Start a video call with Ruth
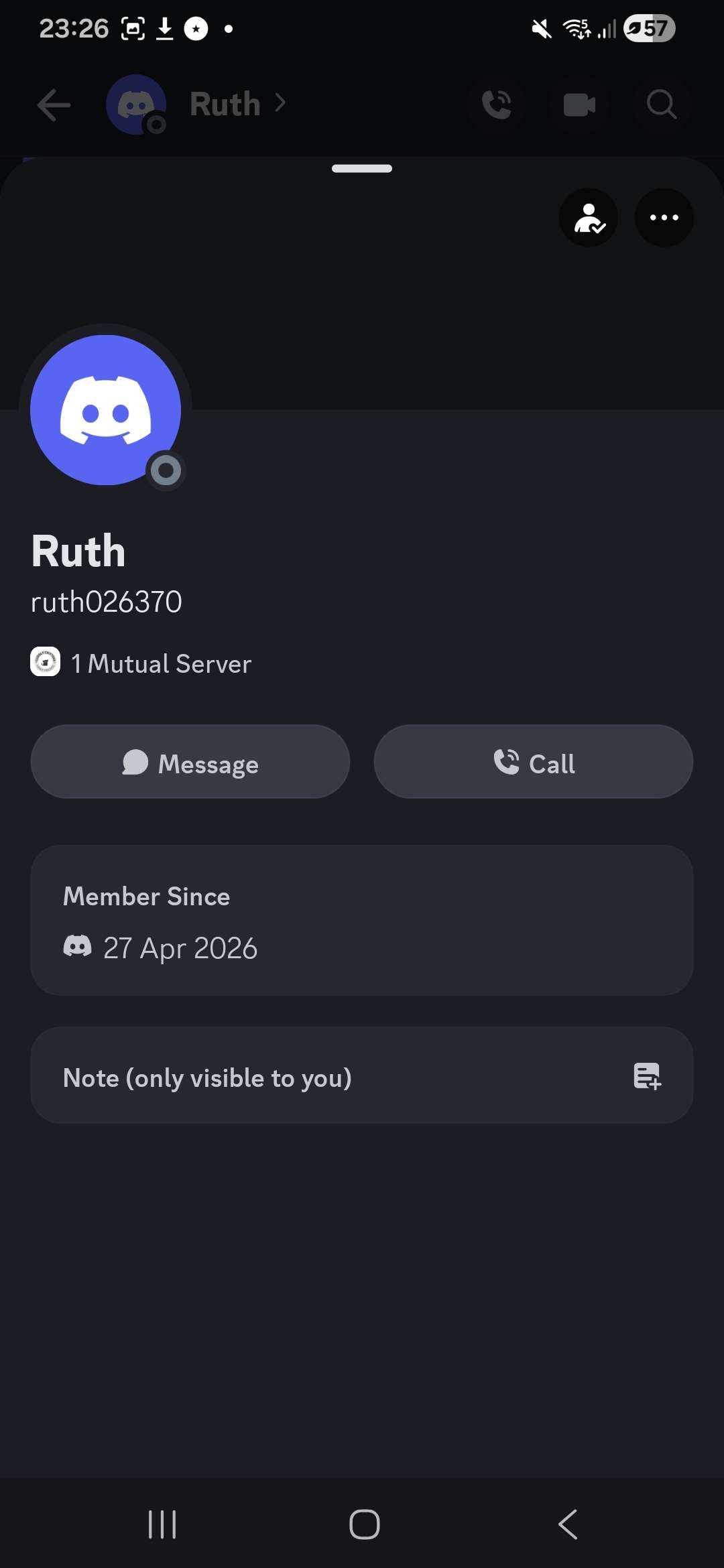Image resolution: width=724 pixels, height=1568 pixels. click(579, 105)
